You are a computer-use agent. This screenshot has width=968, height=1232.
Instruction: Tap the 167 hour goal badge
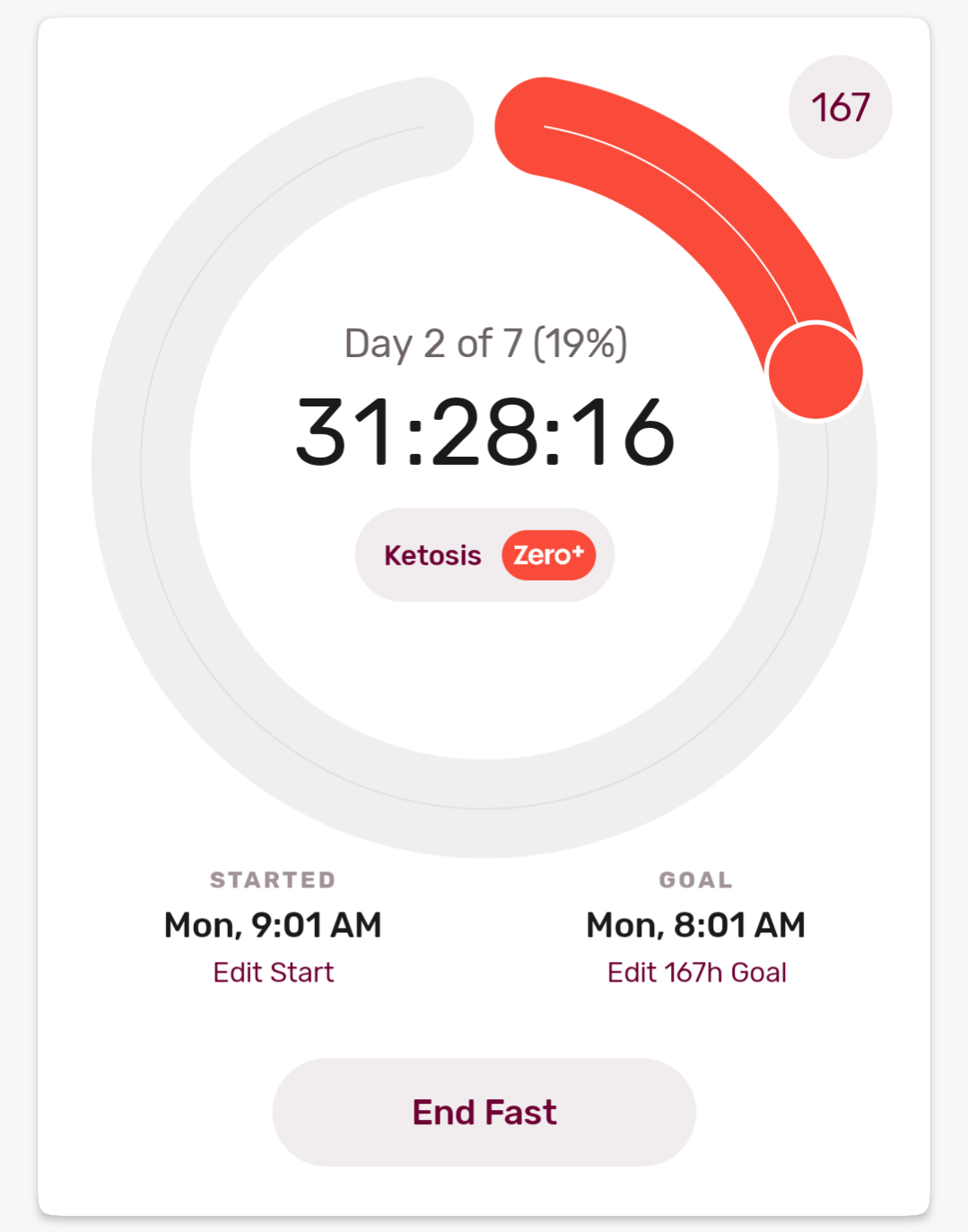[841, 108]
